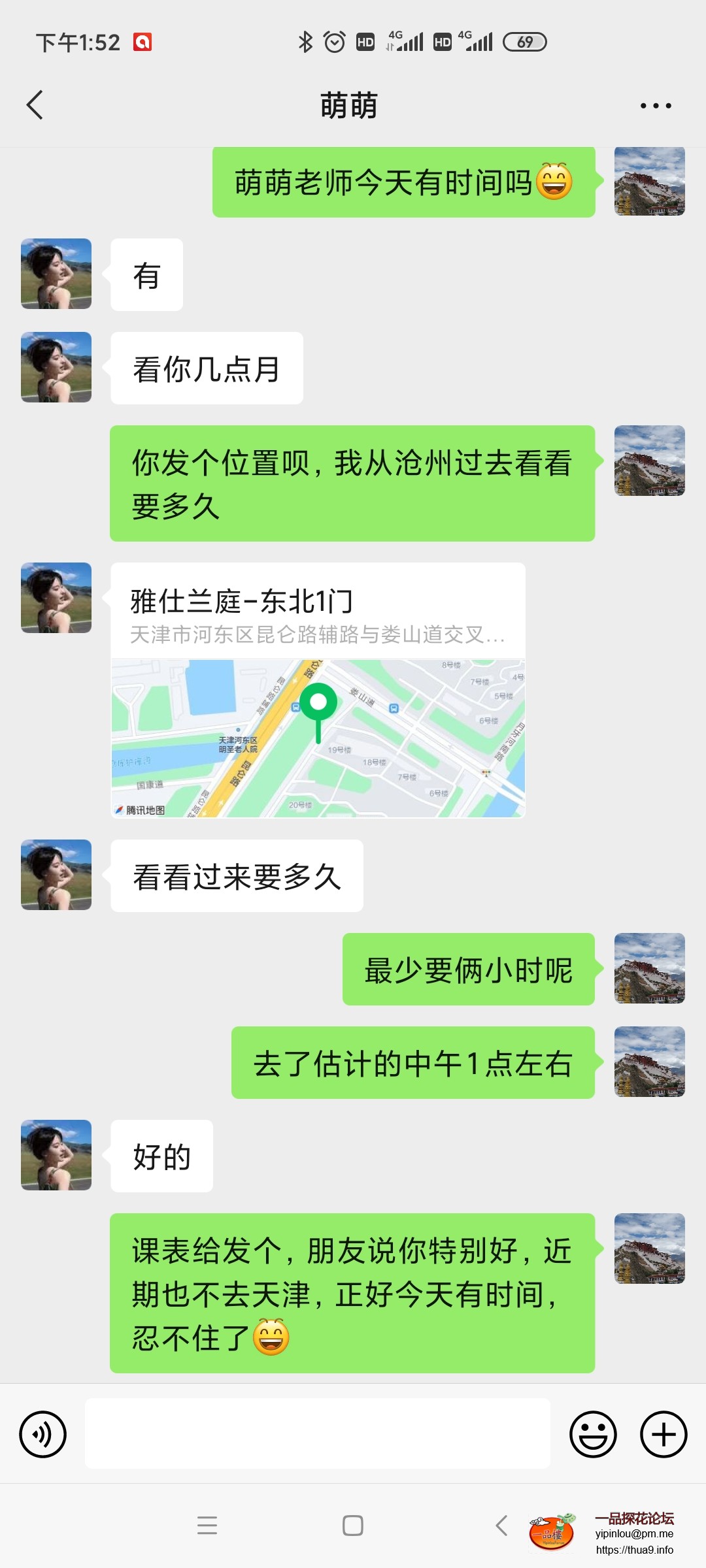Tap the home navigation key
The width and height of the screenshot is (706, 1568).
click(353, 1527)
